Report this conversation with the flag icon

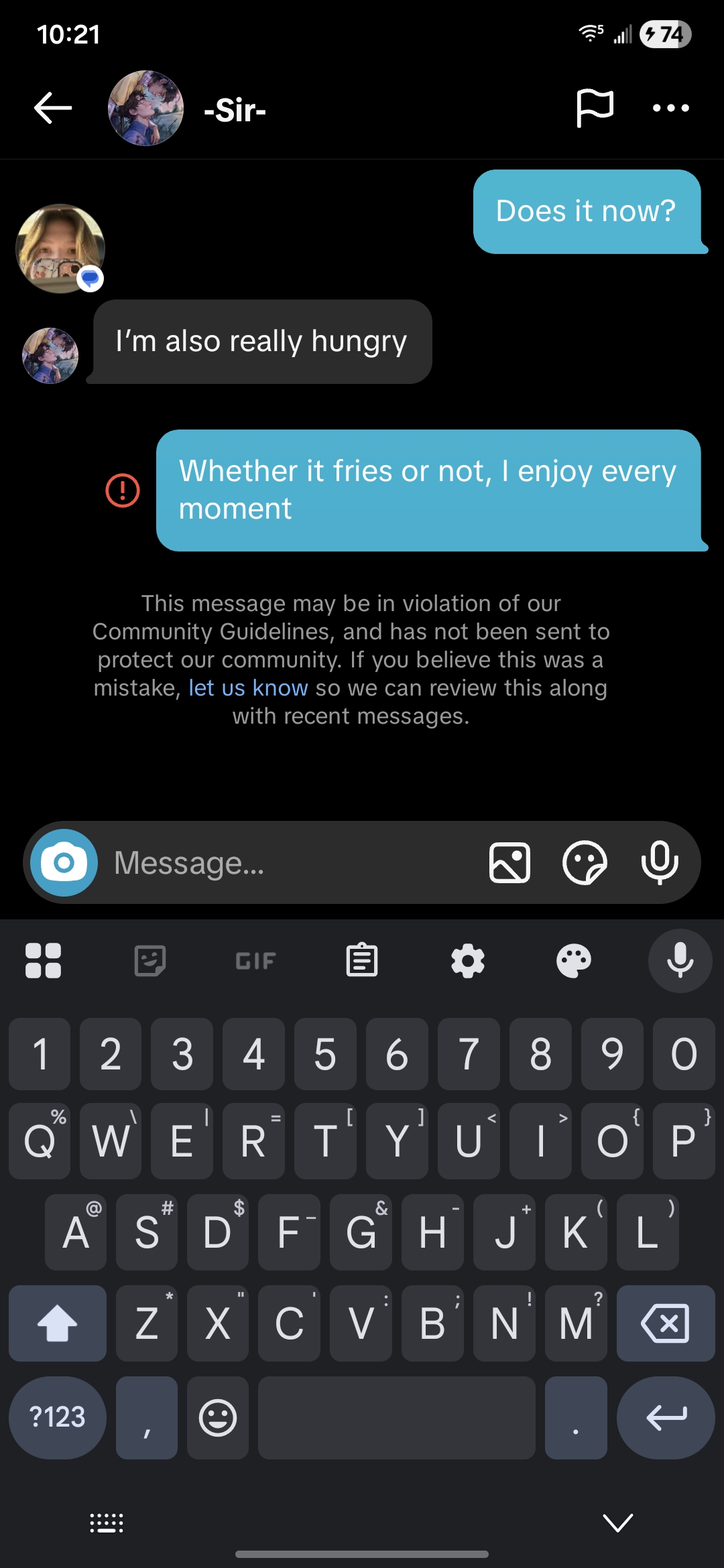(x=595, y=108)
